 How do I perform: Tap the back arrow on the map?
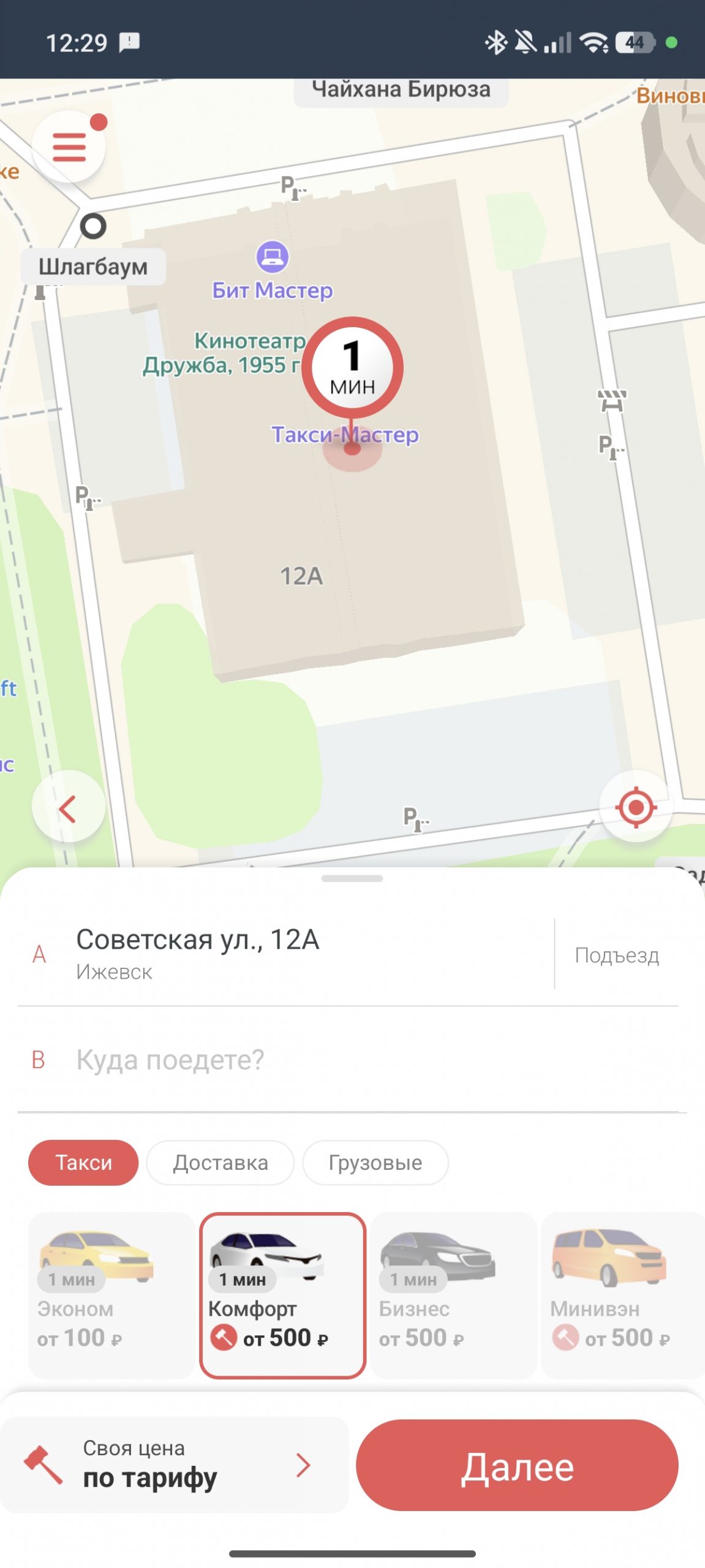(x=68, y=809)
